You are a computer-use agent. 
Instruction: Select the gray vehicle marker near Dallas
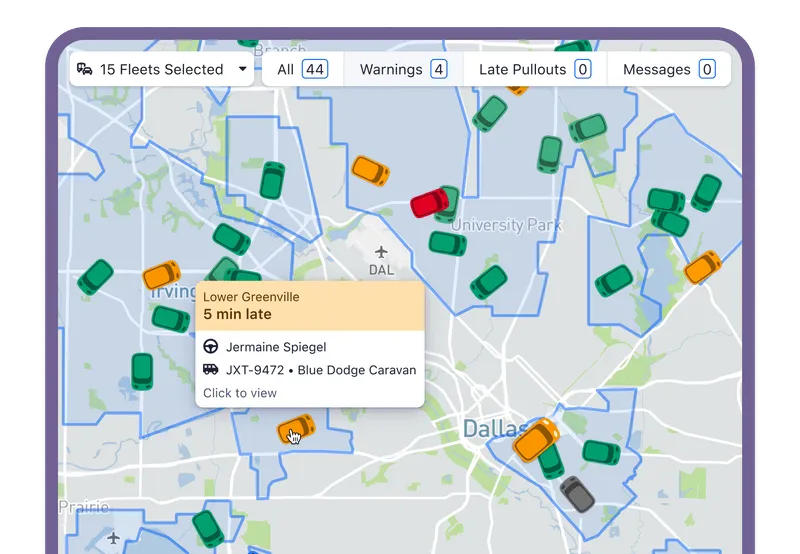[x=577, y=493]
